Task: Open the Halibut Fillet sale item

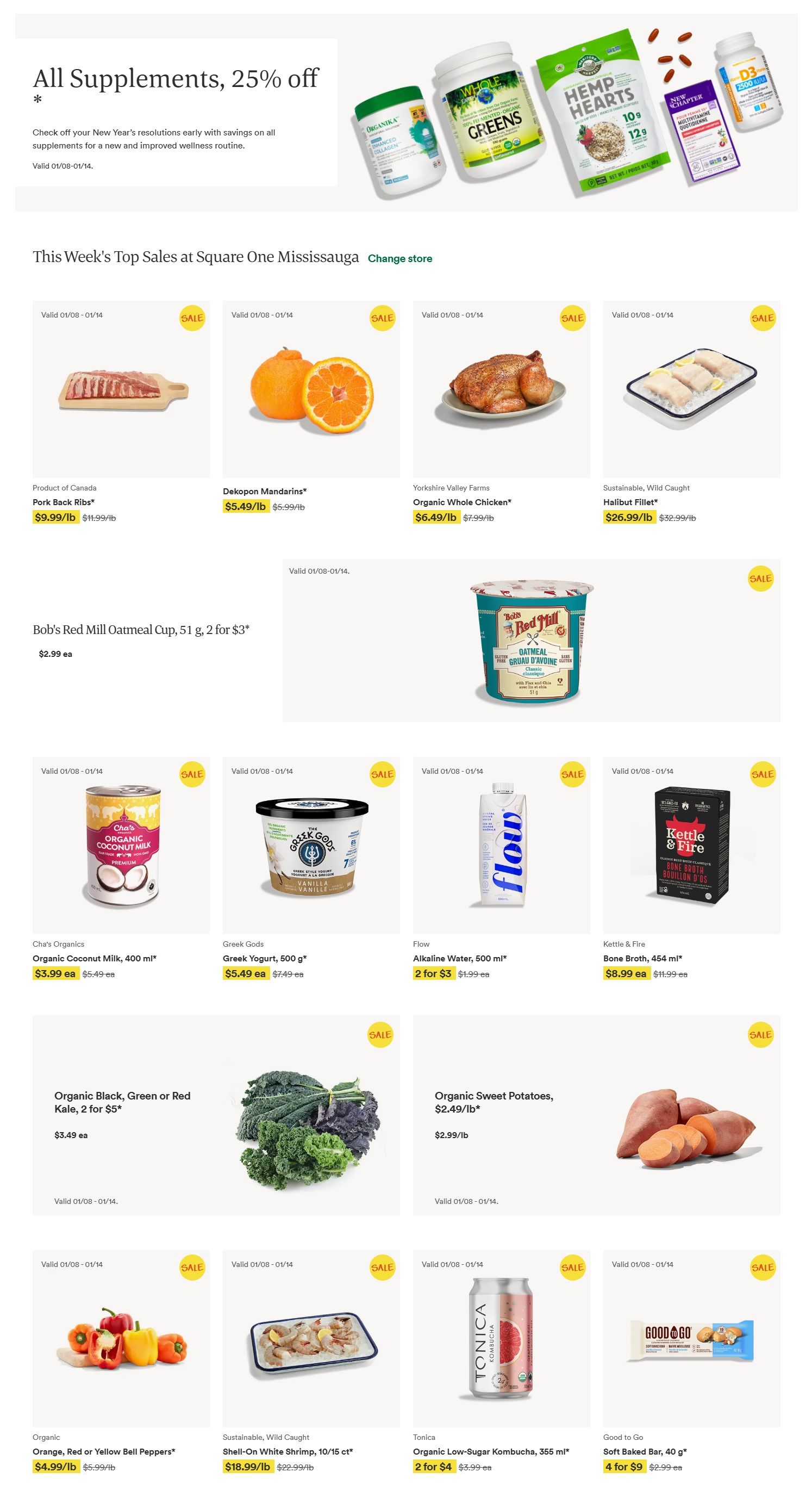Action: coord(691,412)
